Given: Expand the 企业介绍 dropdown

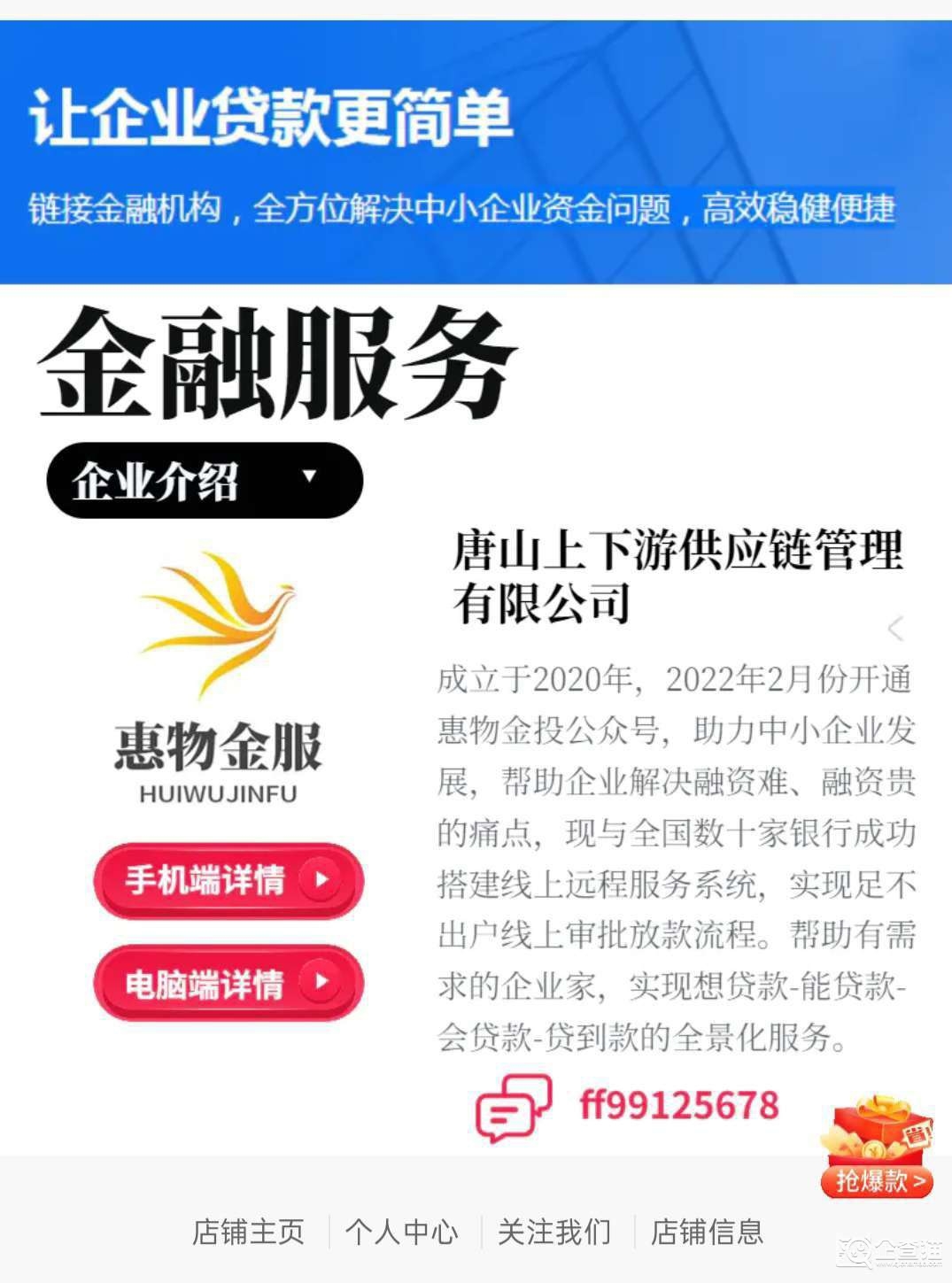Looking at the screenshot, I should pyautogui.click(x=205, y=480).
